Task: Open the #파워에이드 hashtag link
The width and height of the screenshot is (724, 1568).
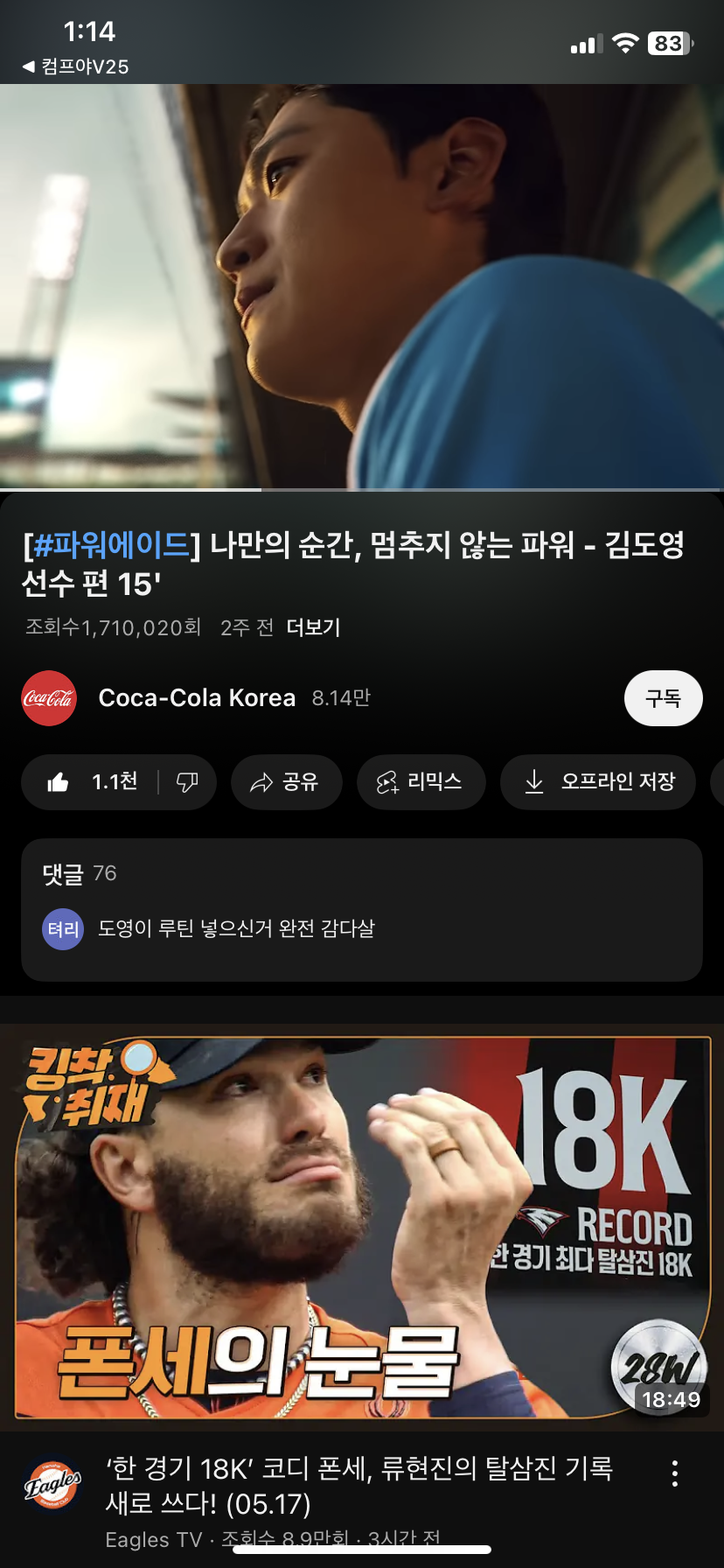Action: click(x=111, y=546)
